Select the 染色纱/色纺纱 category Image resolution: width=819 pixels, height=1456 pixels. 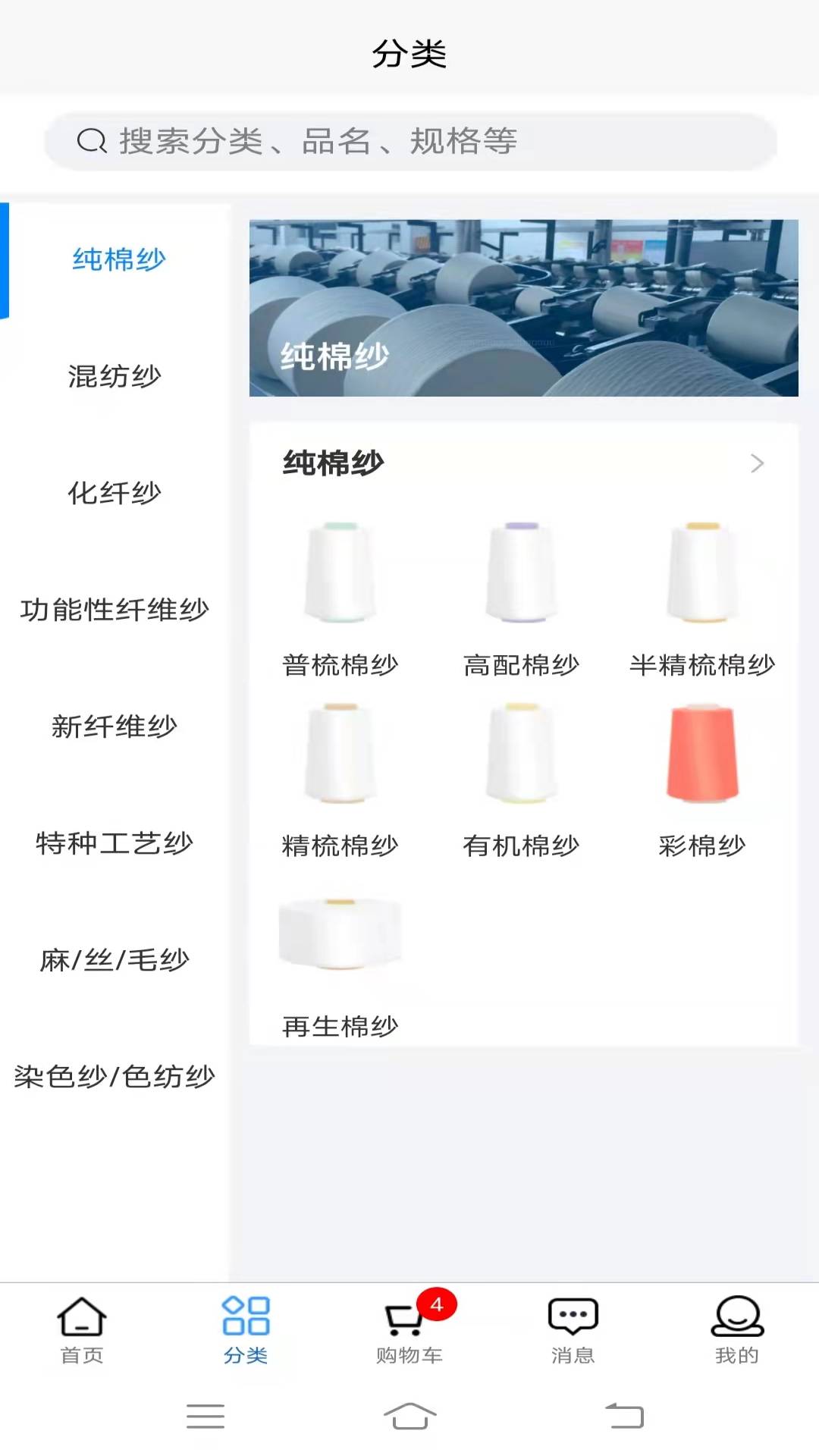(115, 1077)
